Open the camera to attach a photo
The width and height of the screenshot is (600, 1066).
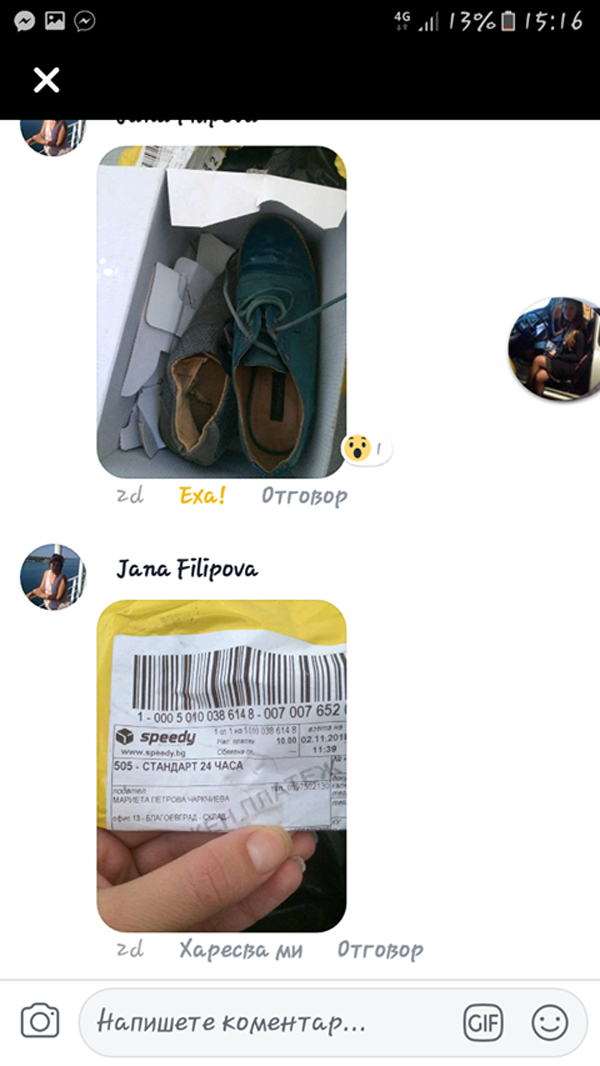point(40,1022)
